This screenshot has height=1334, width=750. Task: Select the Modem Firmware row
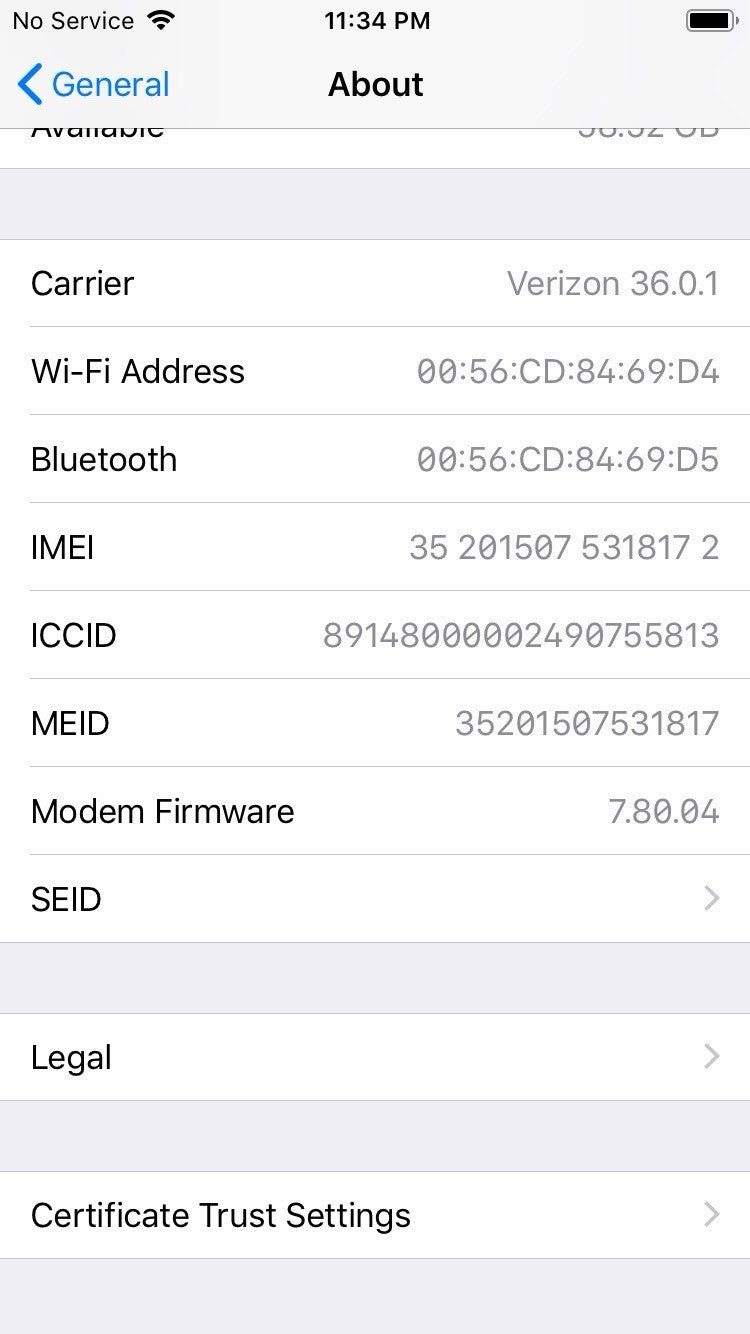click(x=375, y=811)
